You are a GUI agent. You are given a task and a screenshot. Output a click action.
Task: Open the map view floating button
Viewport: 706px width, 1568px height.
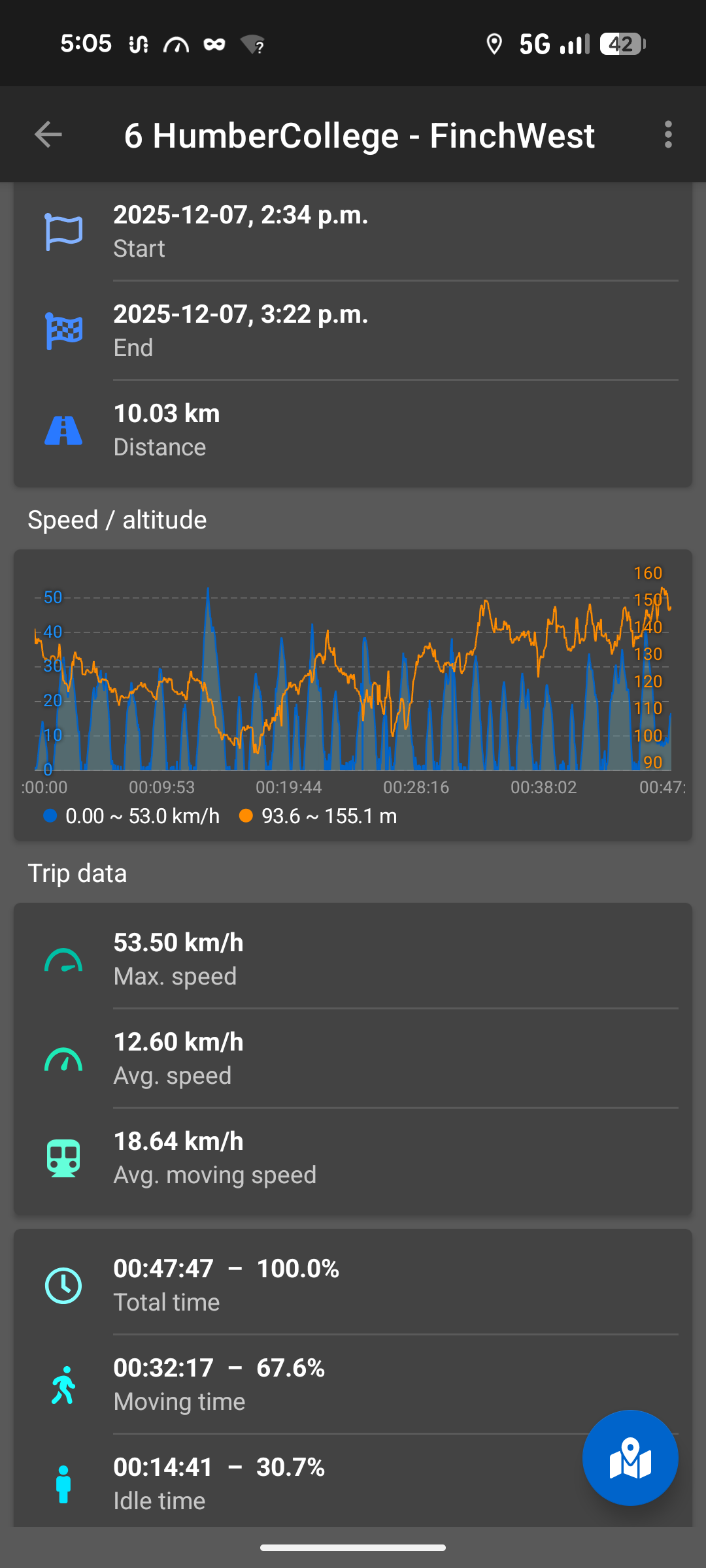click(x=630, y=1458)
